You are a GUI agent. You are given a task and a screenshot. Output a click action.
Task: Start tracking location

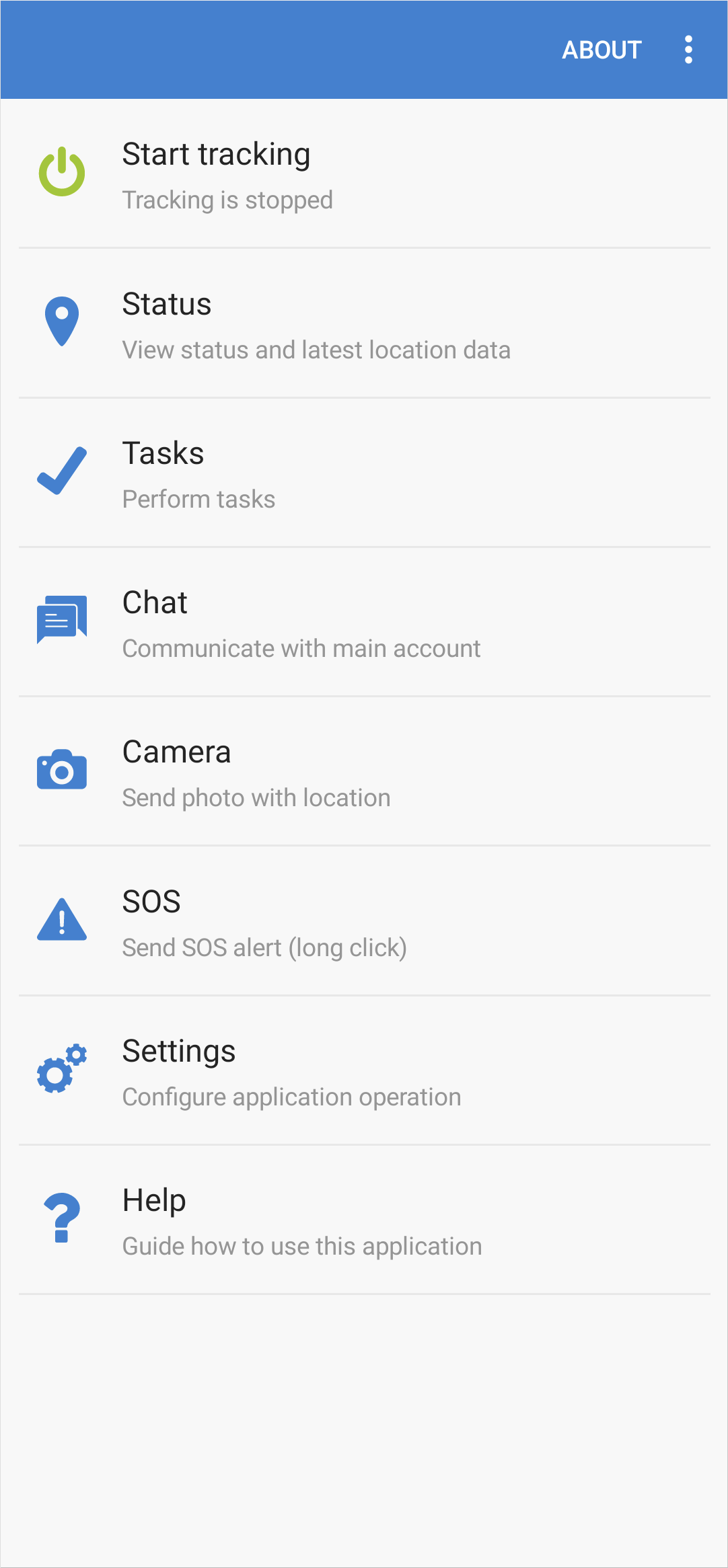tap(363, 174)
